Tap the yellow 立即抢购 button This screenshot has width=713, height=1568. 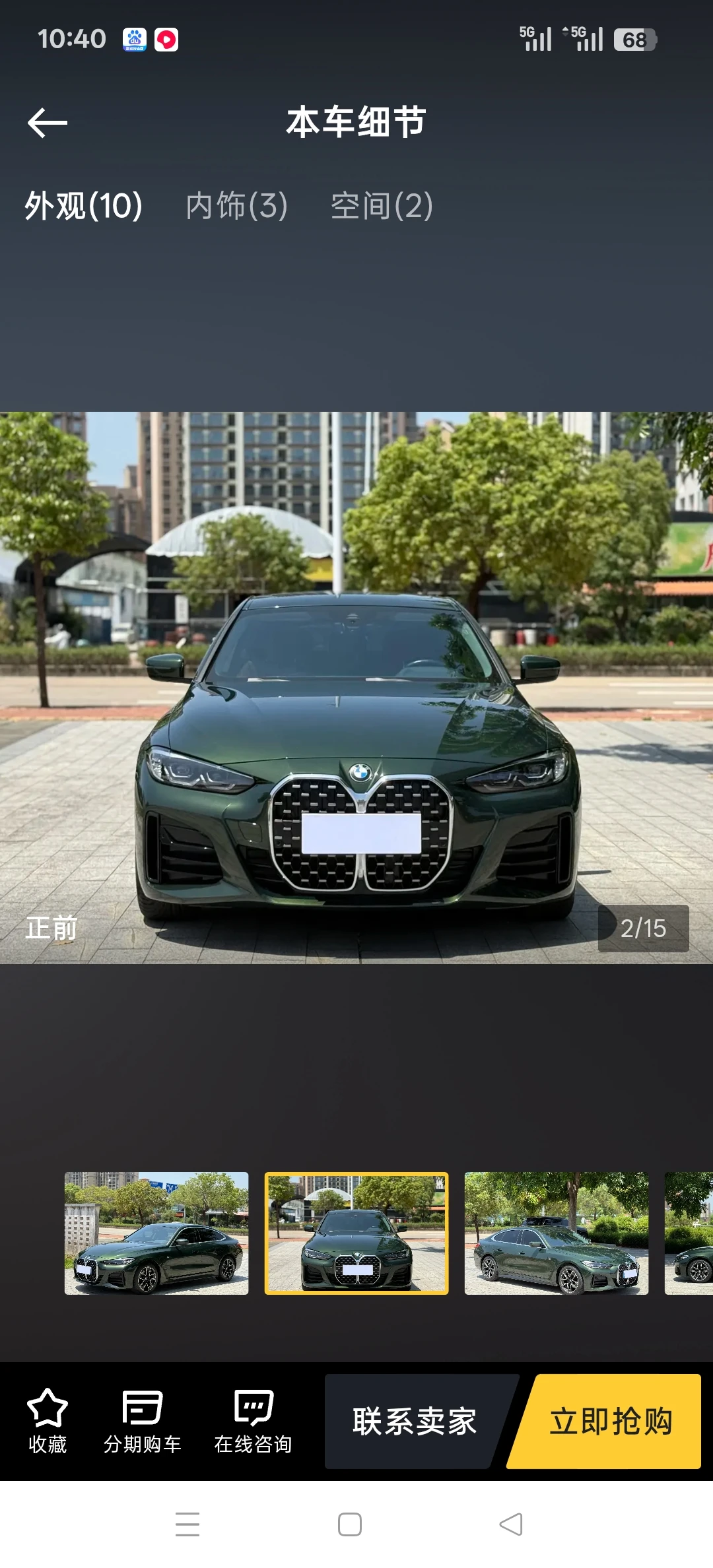(x=610, y=1421)
